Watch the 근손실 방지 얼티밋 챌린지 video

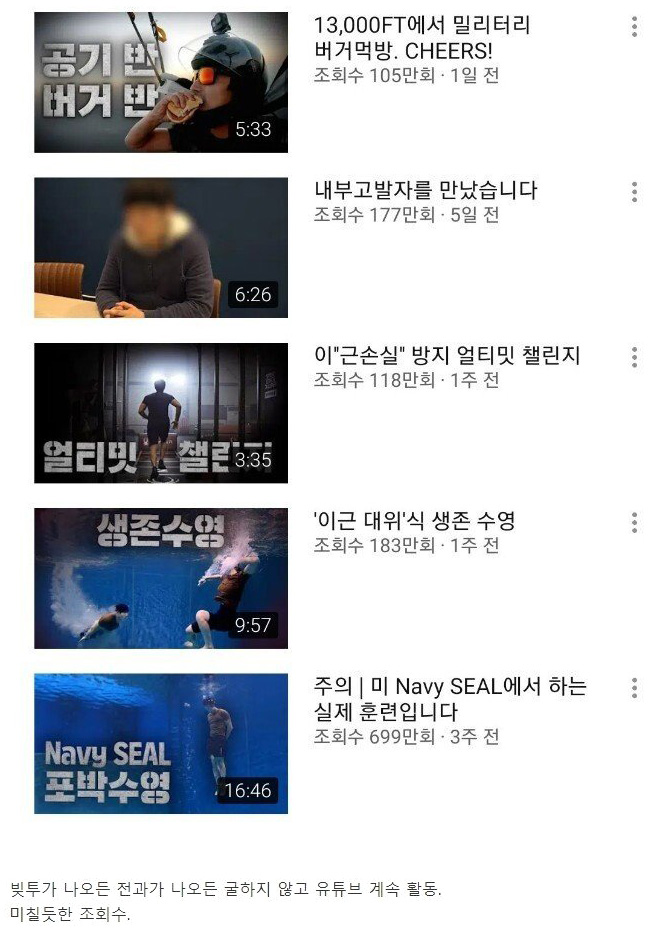[161, 413]
